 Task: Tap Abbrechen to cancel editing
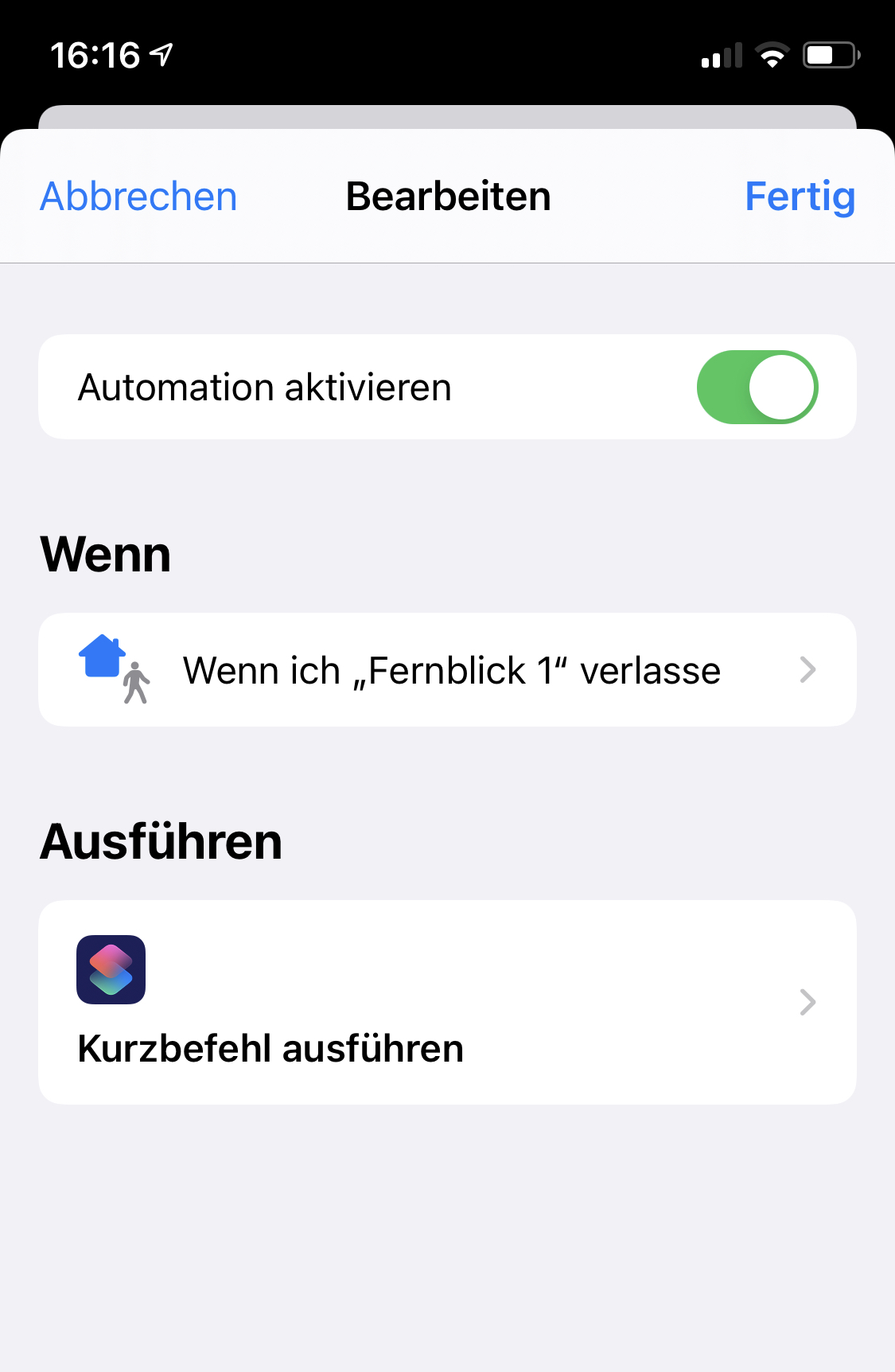138,197
